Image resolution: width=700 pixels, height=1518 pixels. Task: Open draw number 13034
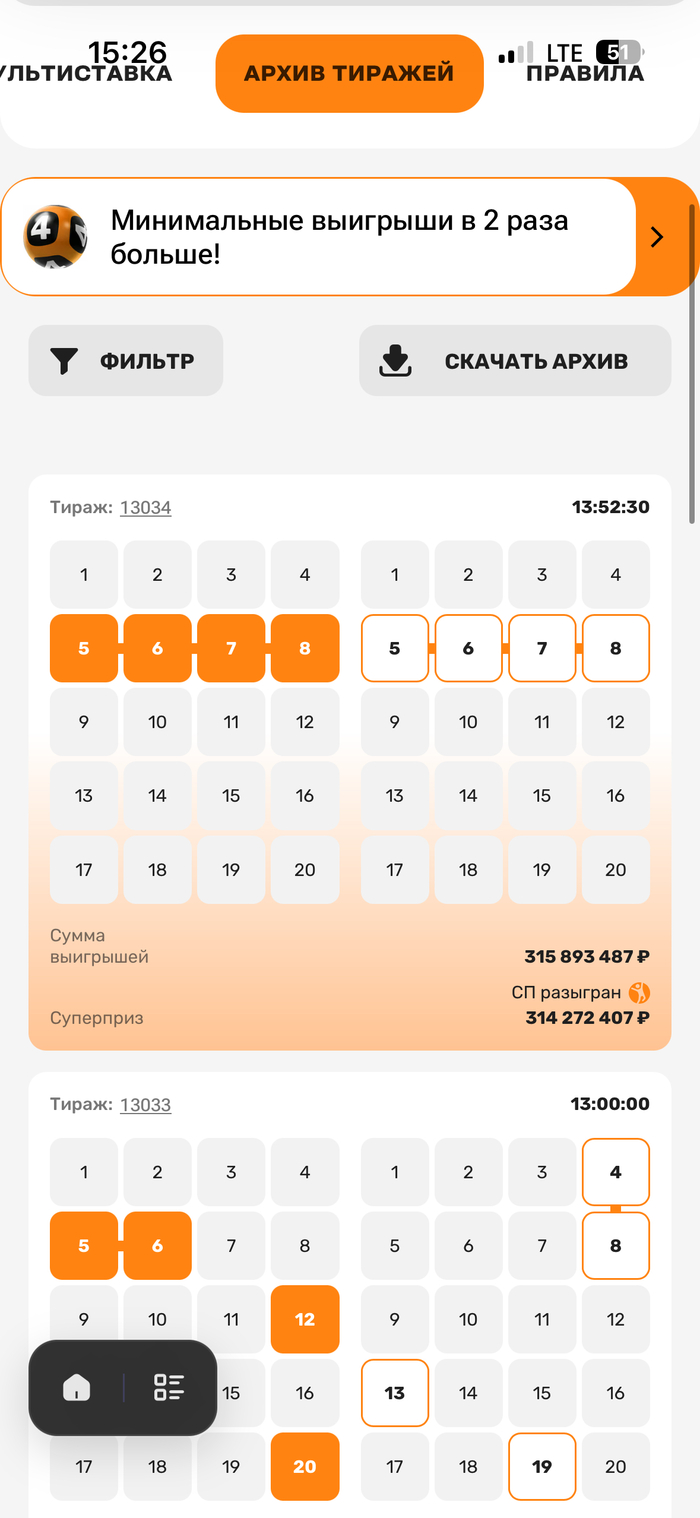[x=146, y=508]
